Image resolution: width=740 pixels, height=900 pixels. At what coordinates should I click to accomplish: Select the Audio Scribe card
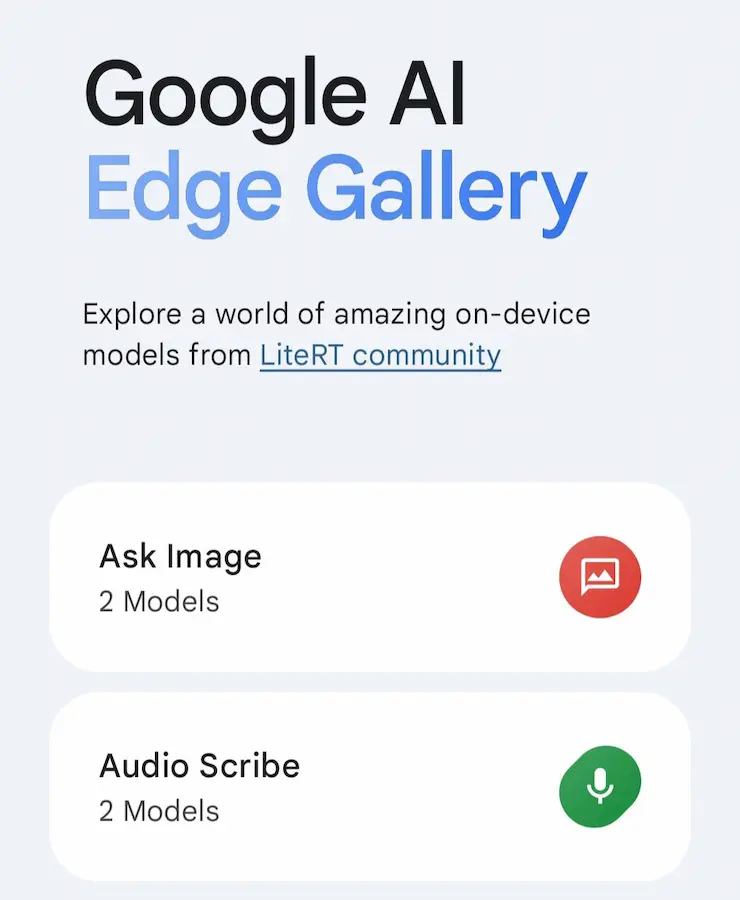[369, 786]
